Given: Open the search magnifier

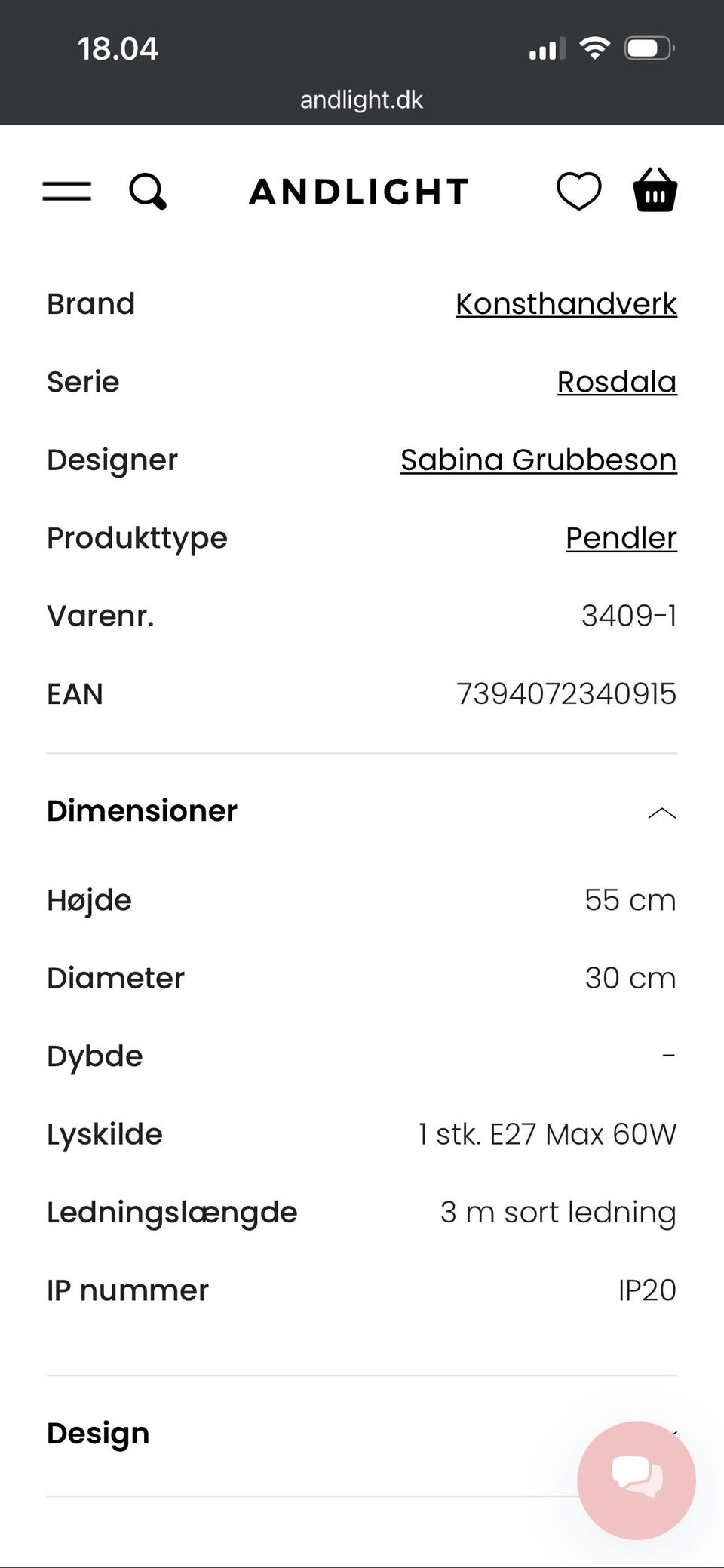Looking at the screenshot, I should click(147, 191).
